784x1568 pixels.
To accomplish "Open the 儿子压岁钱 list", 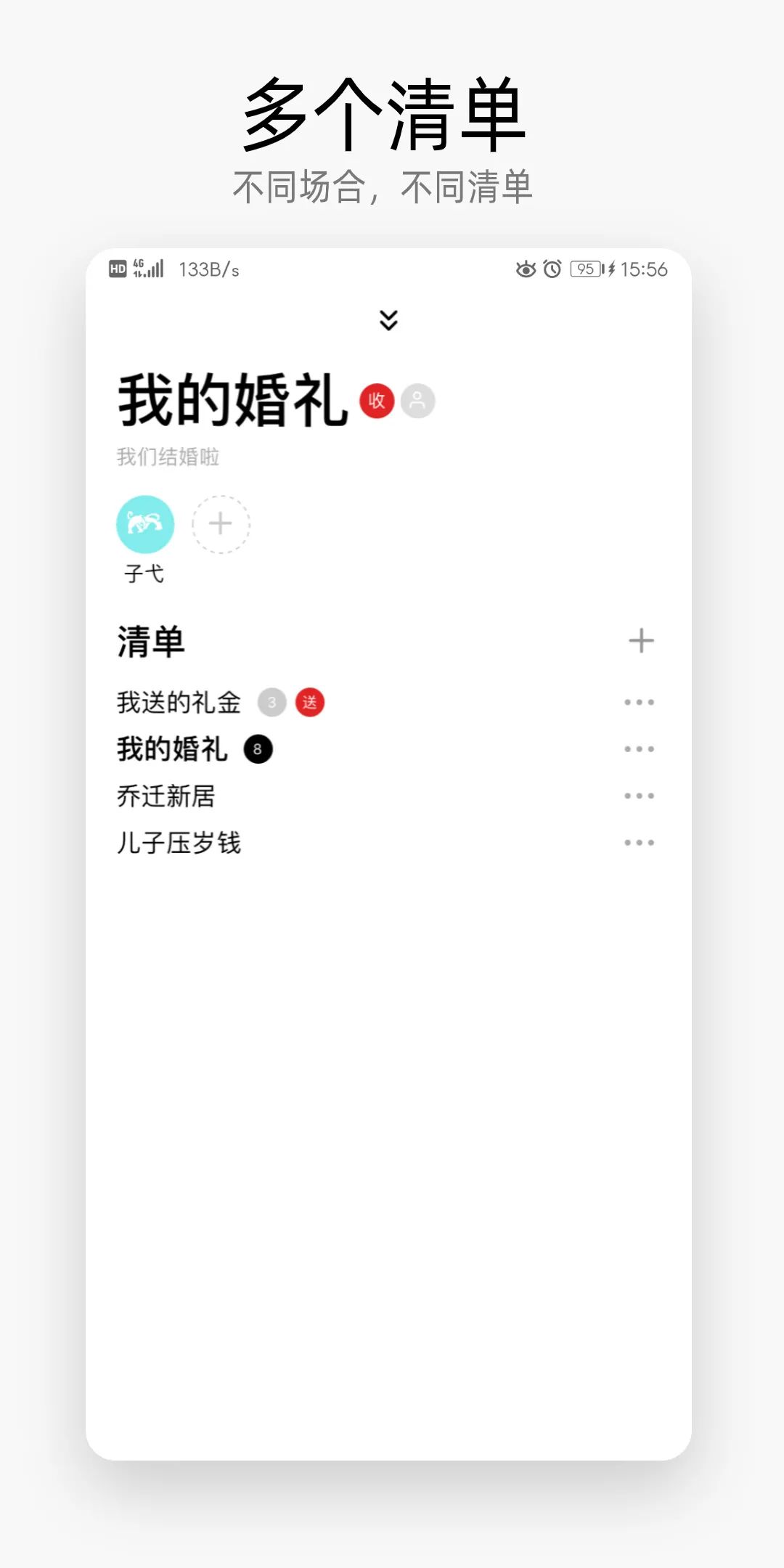I will (x=180, y=842).
